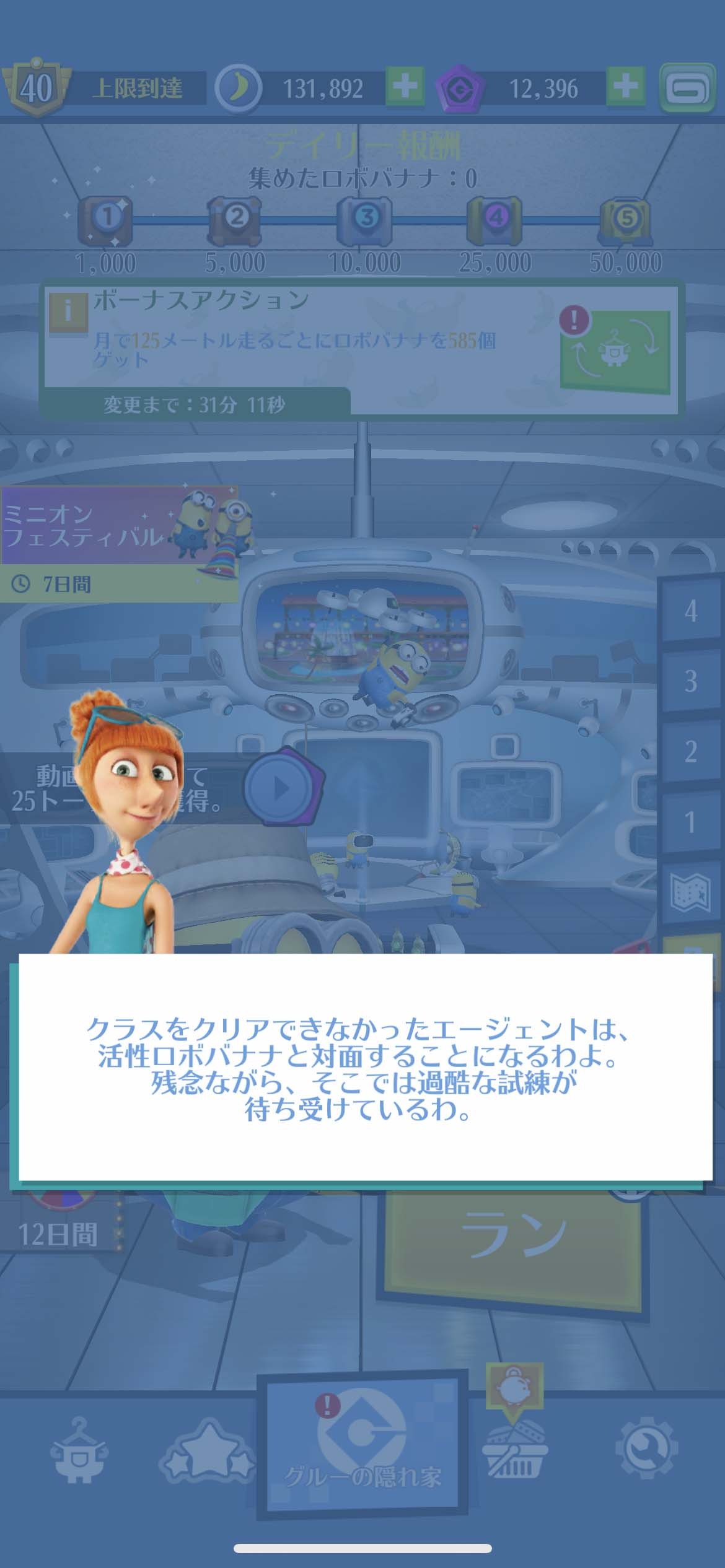Claim daily reward chest number 1
Viewport: 725px width, 1568px height.
click(x=107, y=220)
